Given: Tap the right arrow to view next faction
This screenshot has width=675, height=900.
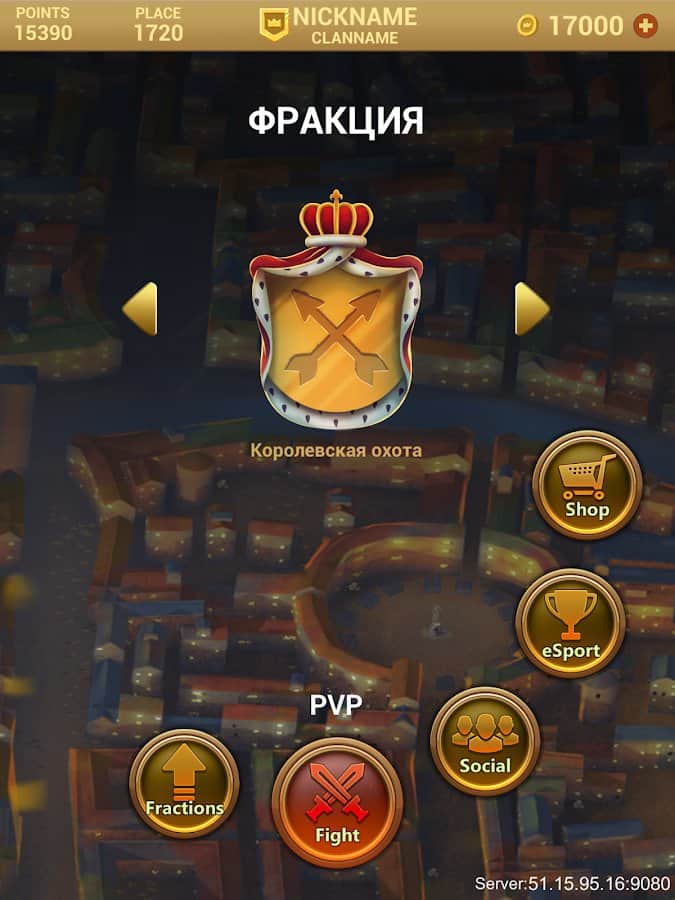Looking at the screenshot, I should [x=531, y=308].
